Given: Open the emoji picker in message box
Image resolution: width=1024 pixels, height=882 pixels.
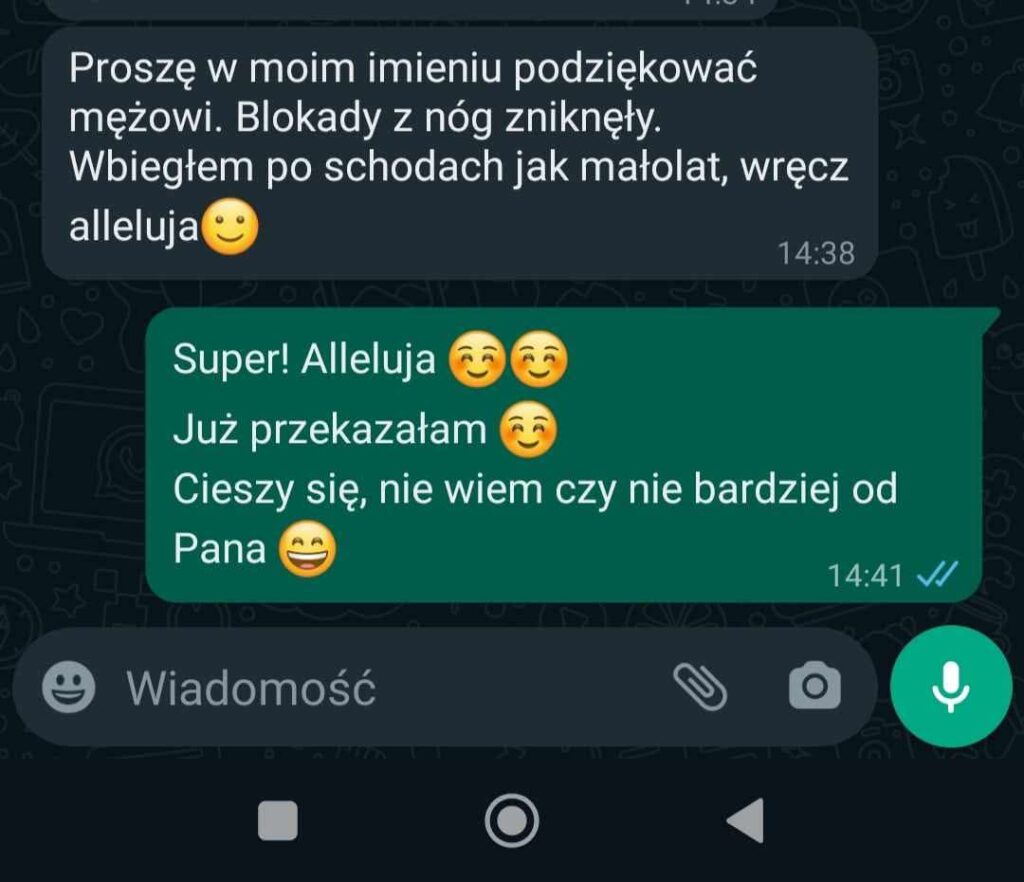Looking at the screenshot, I should tap(69, 687).
